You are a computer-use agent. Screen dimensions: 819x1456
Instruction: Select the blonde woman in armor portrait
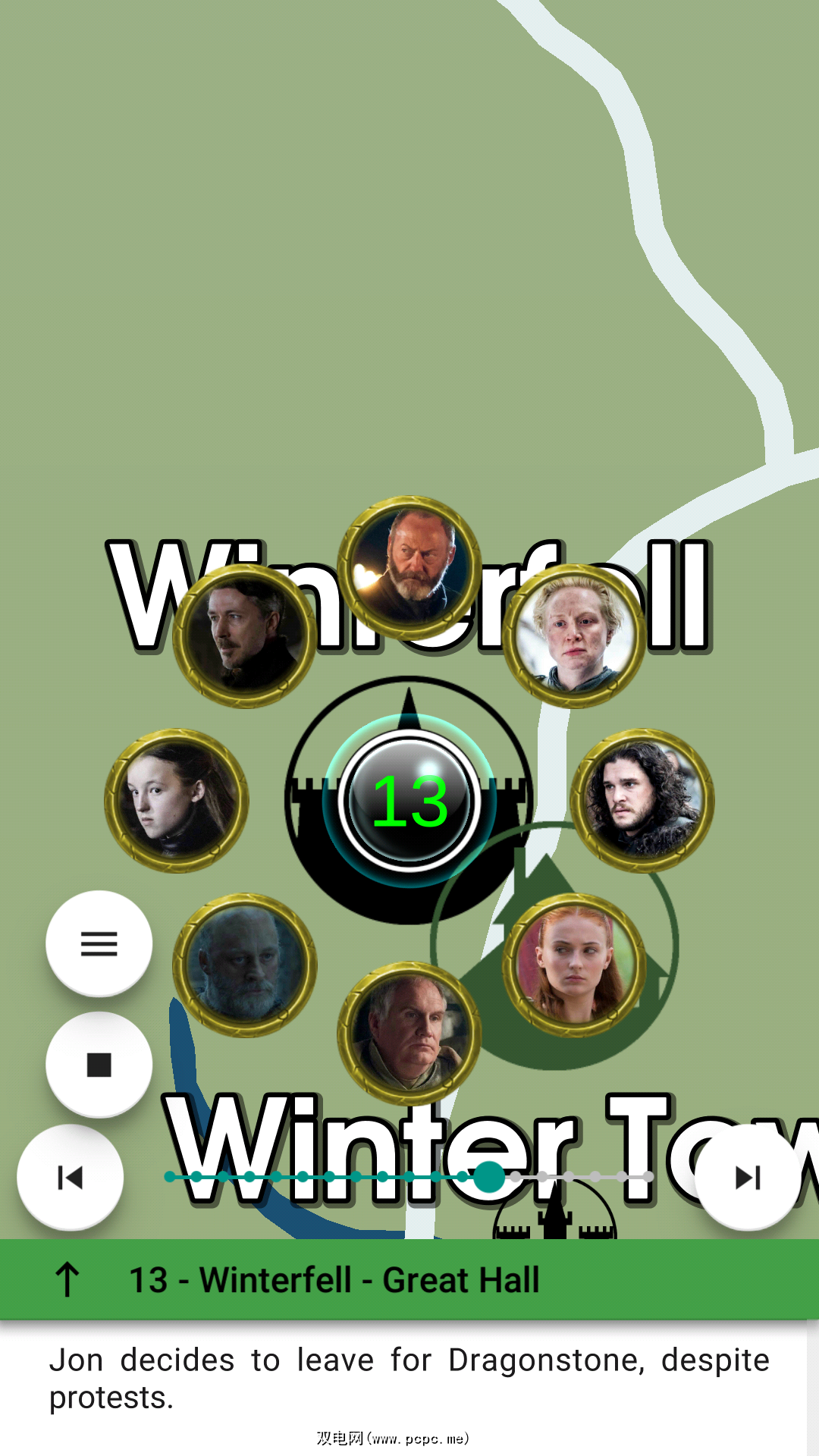(x=574, y=636)
